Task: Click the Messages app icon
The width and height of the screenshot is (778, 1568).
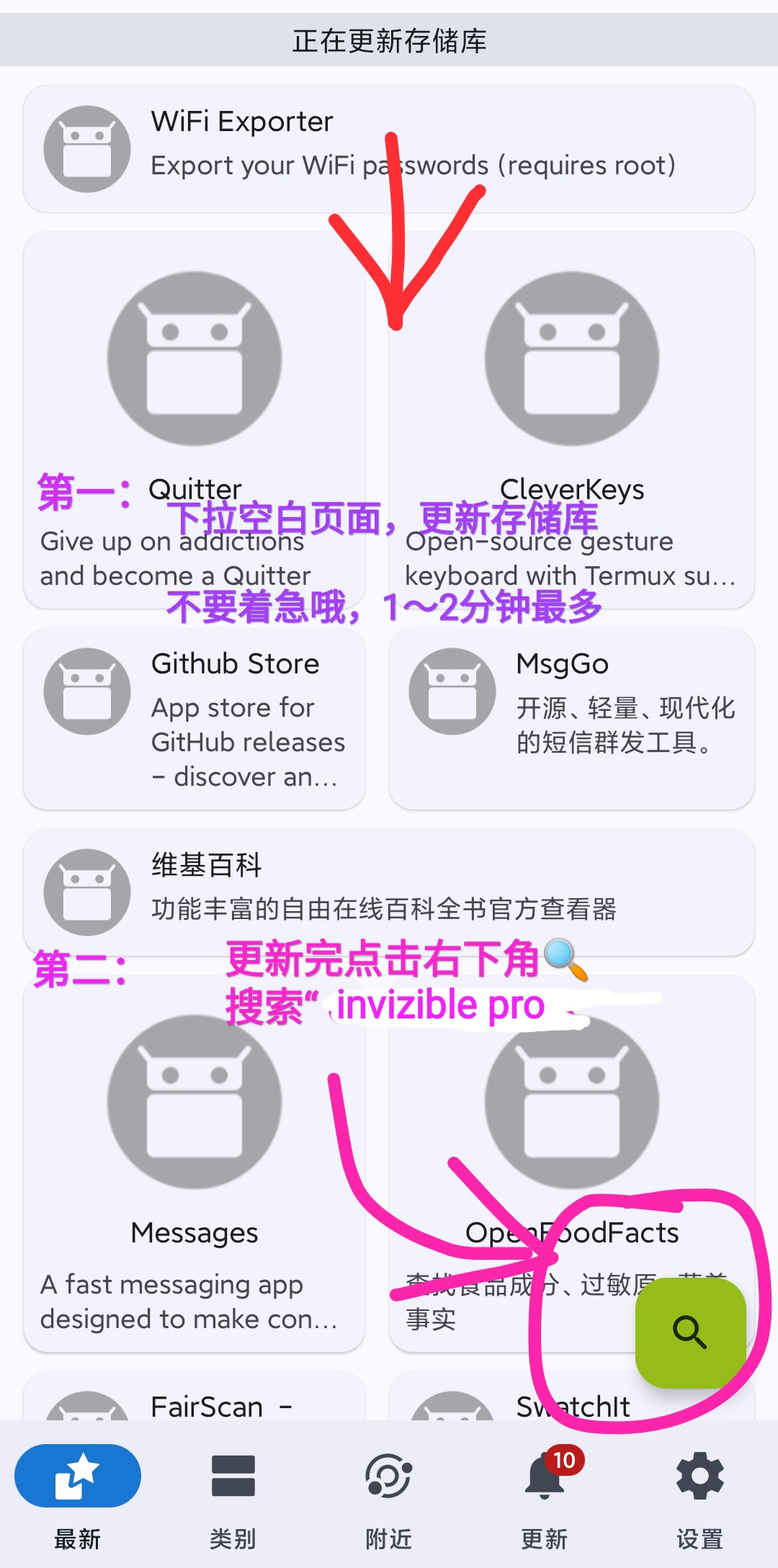Action: pos(193,1106)
